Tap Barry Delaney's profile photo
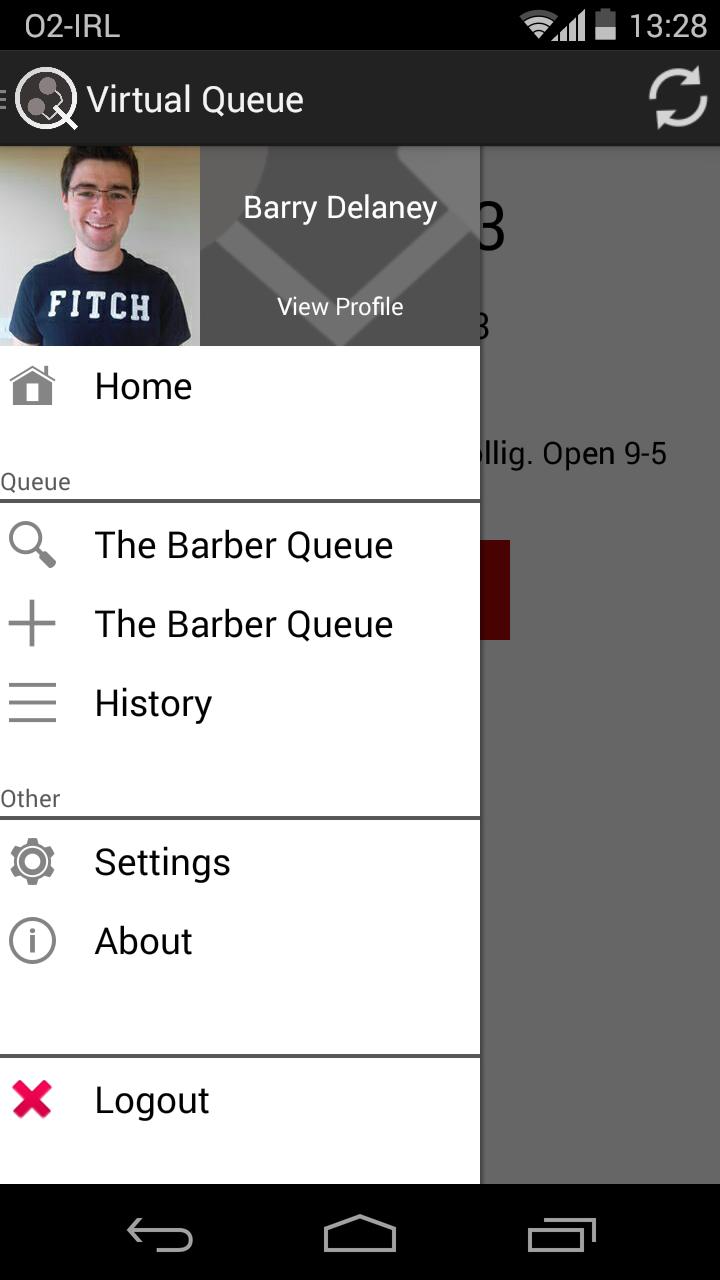Viewport: 720px width, 1280px height. click(x=100, y=244)
